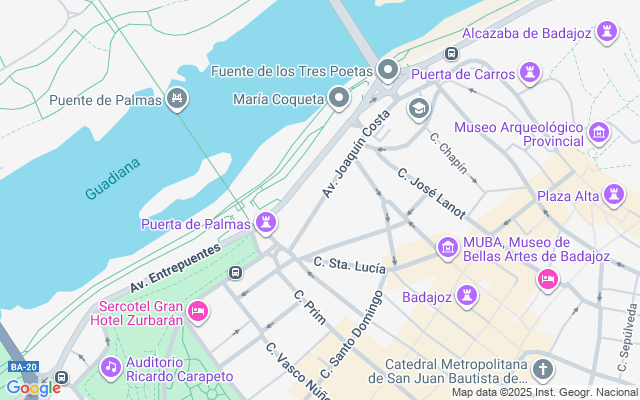Screen dimensions: 640x400
Task: Select the pink hotel pin below MUBA
Action: pos(548,280)
